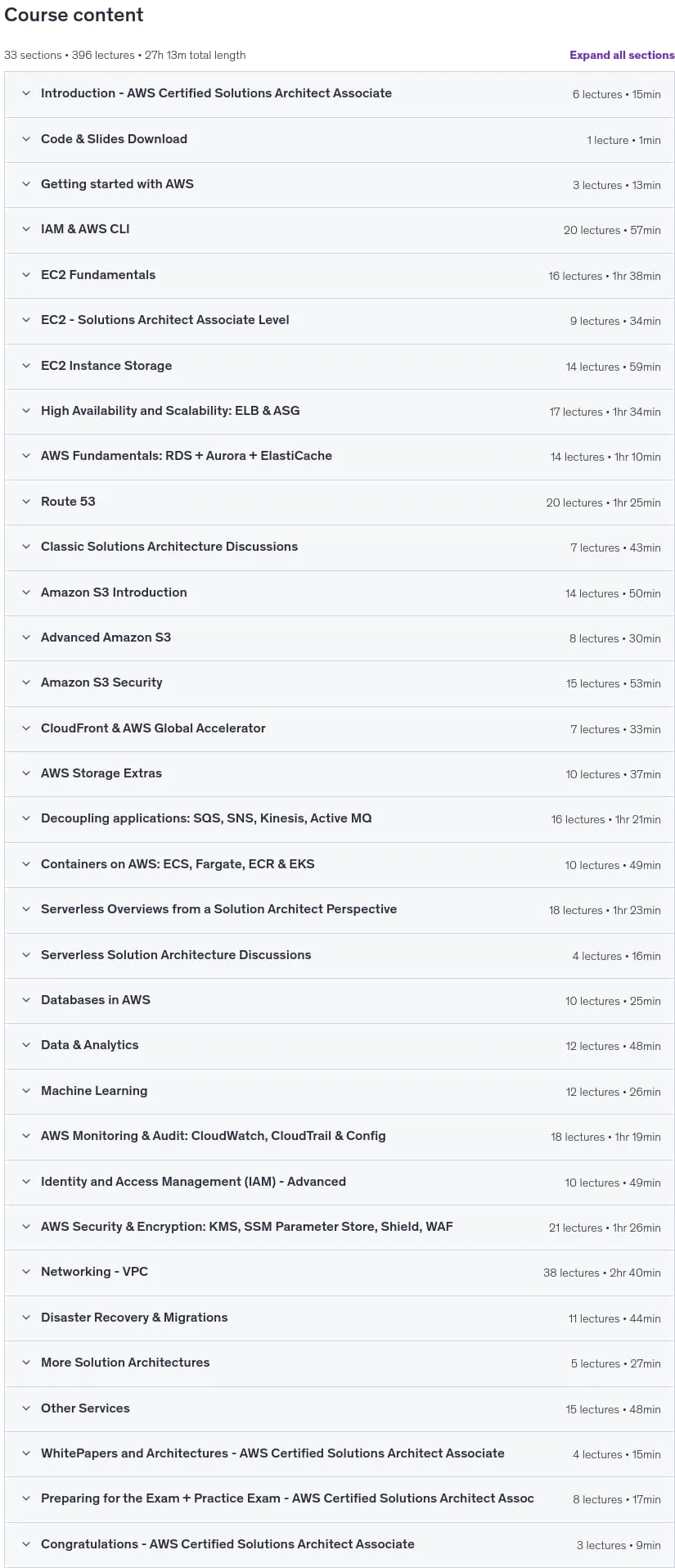The image size is (675, 1568).
Task: Expand the Code & Slides Download section
Action: 340,140
